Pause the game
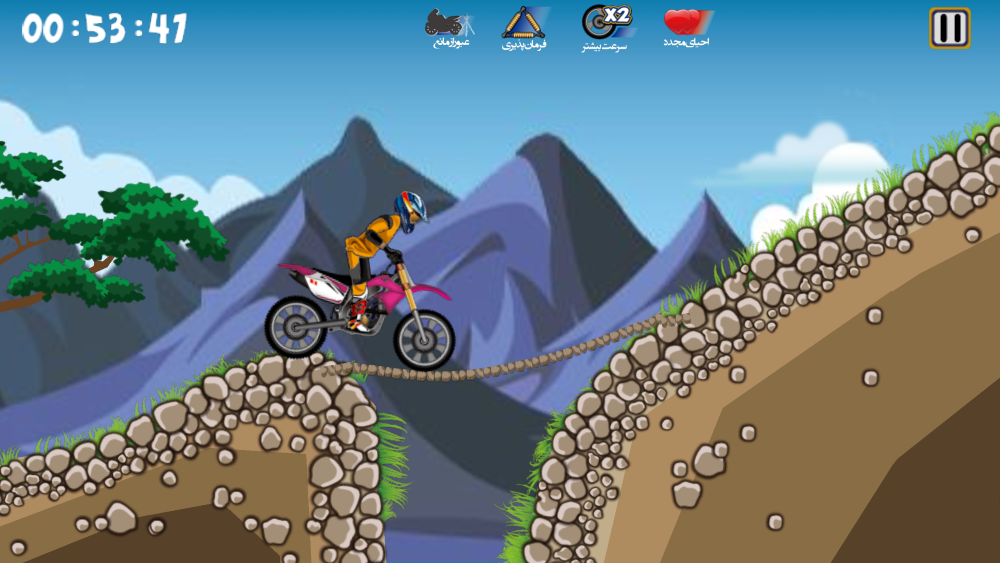The width and height of the screenshot is (1000, 563). point(949,28)
